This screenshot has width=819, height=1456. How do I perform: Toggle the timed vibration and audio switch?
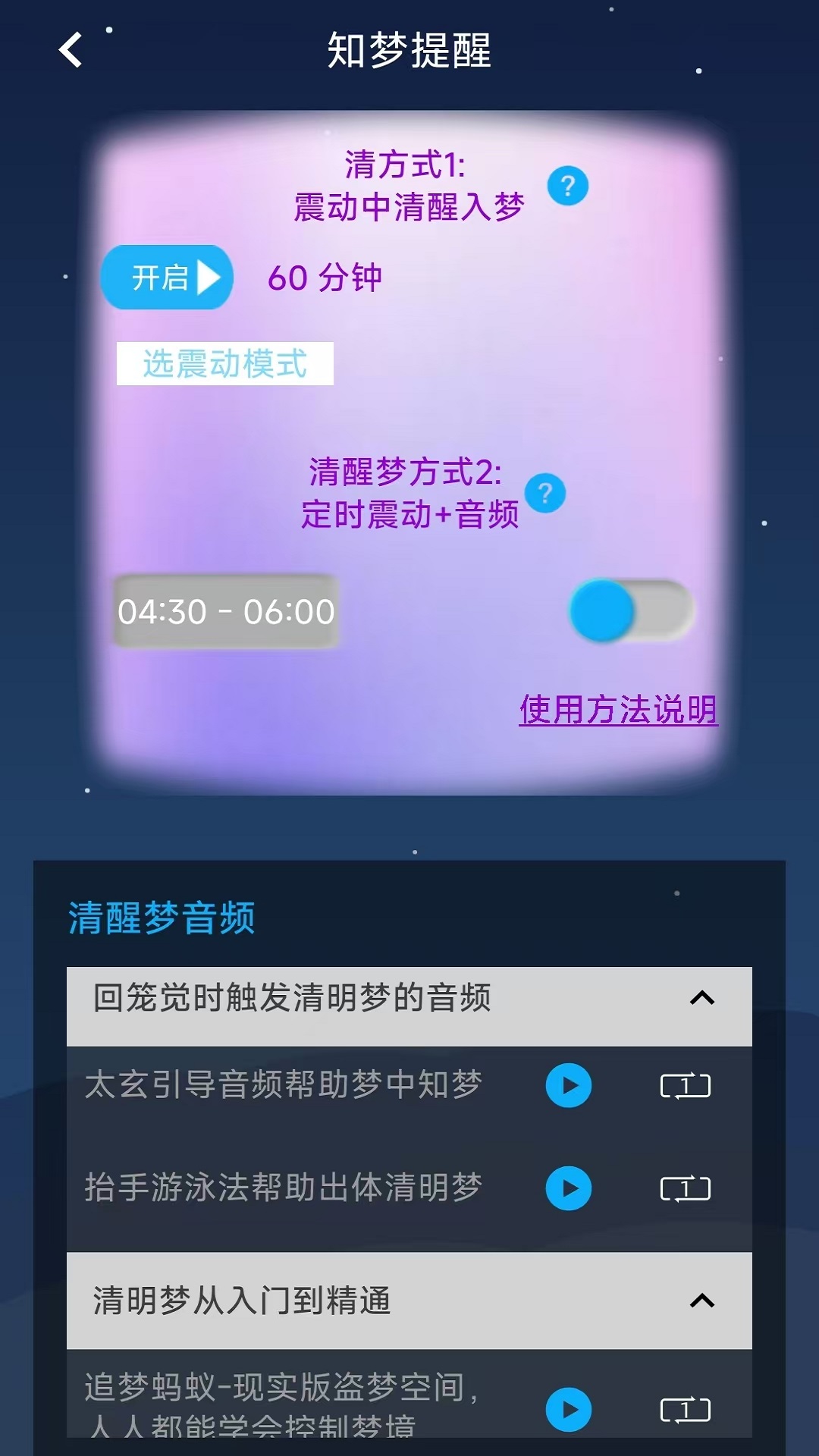pyautogui.click(x=632, y=611)
